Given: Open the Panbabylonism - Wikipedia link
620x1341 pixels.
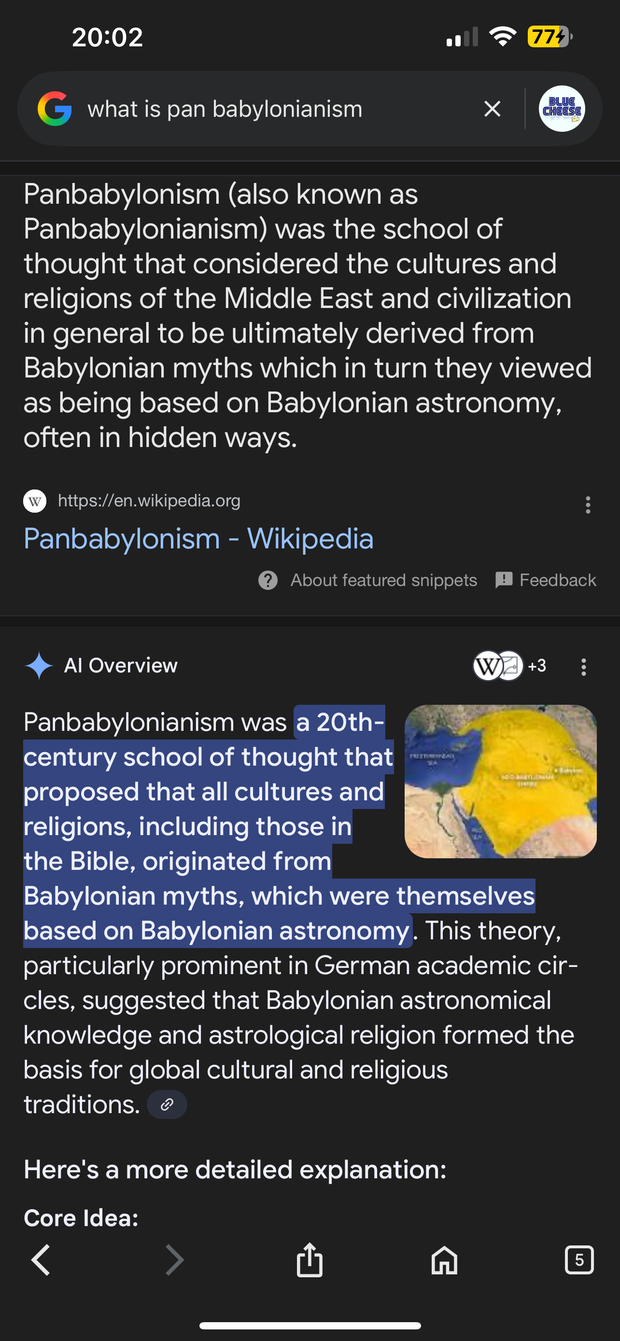Looking at the screenshot, I should (198, 539).
